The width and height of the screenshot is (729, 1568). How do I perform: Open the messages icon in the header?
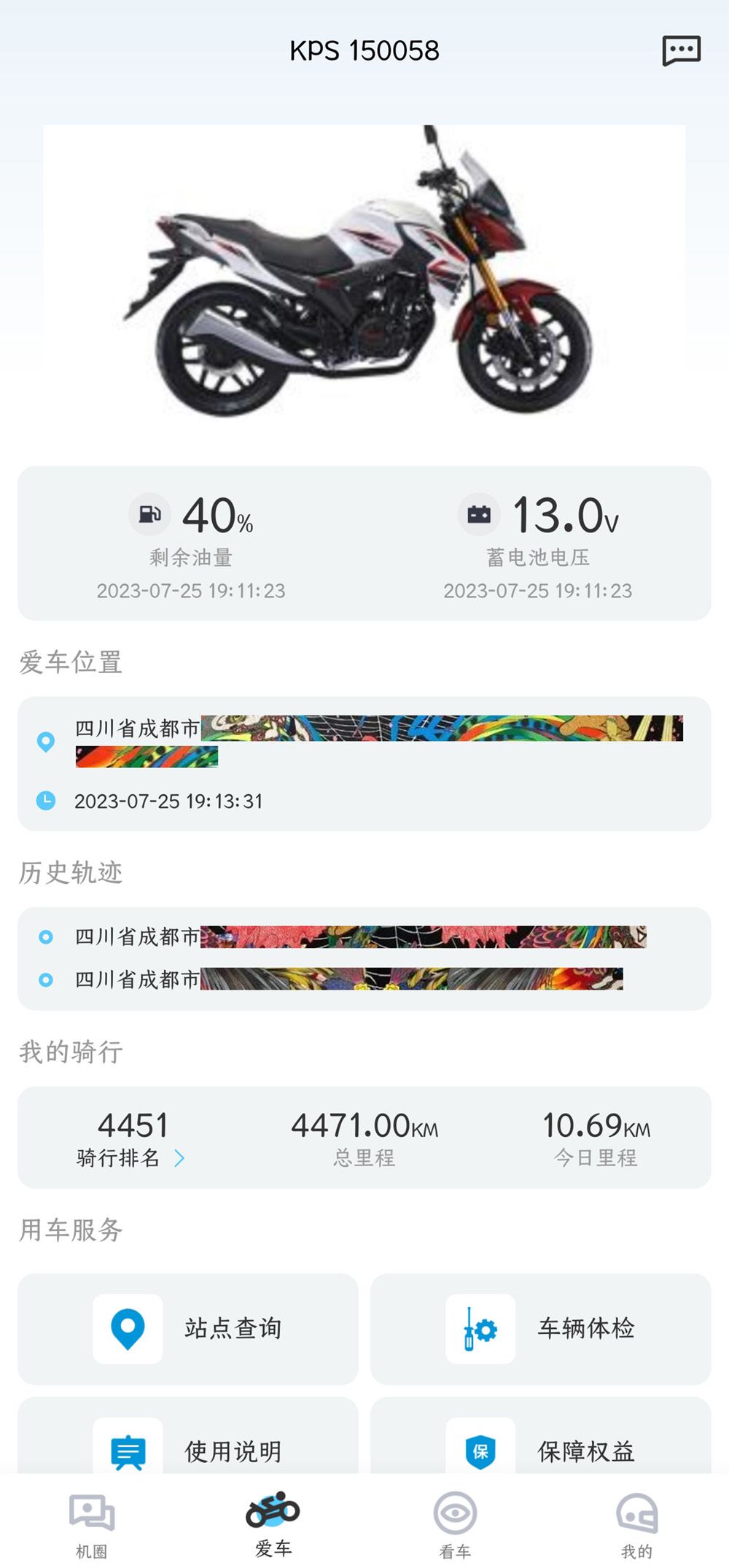pyautogui.click(x=681, y=51)
